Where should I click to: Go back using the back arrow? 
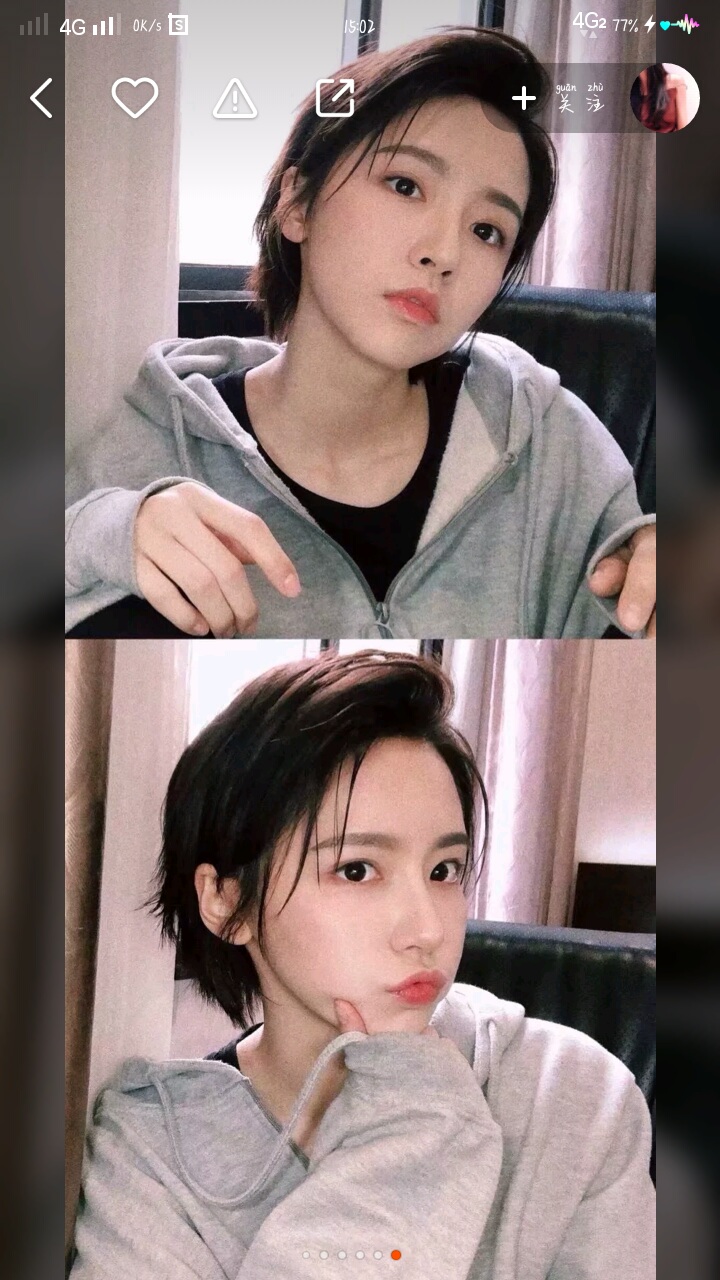(41, 98)
